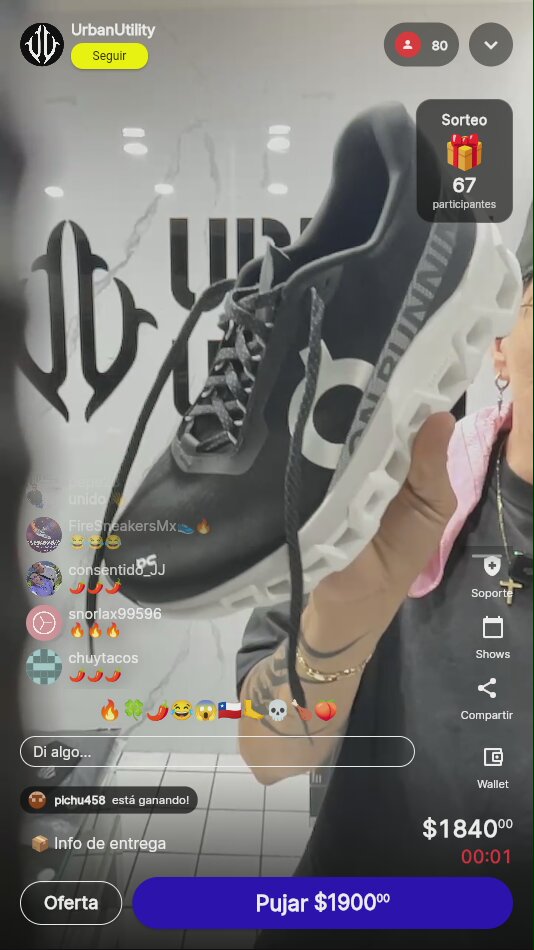Tap the 'Di algo...' chat field
This screenshot has width=534, height=950.
(218, 752)
